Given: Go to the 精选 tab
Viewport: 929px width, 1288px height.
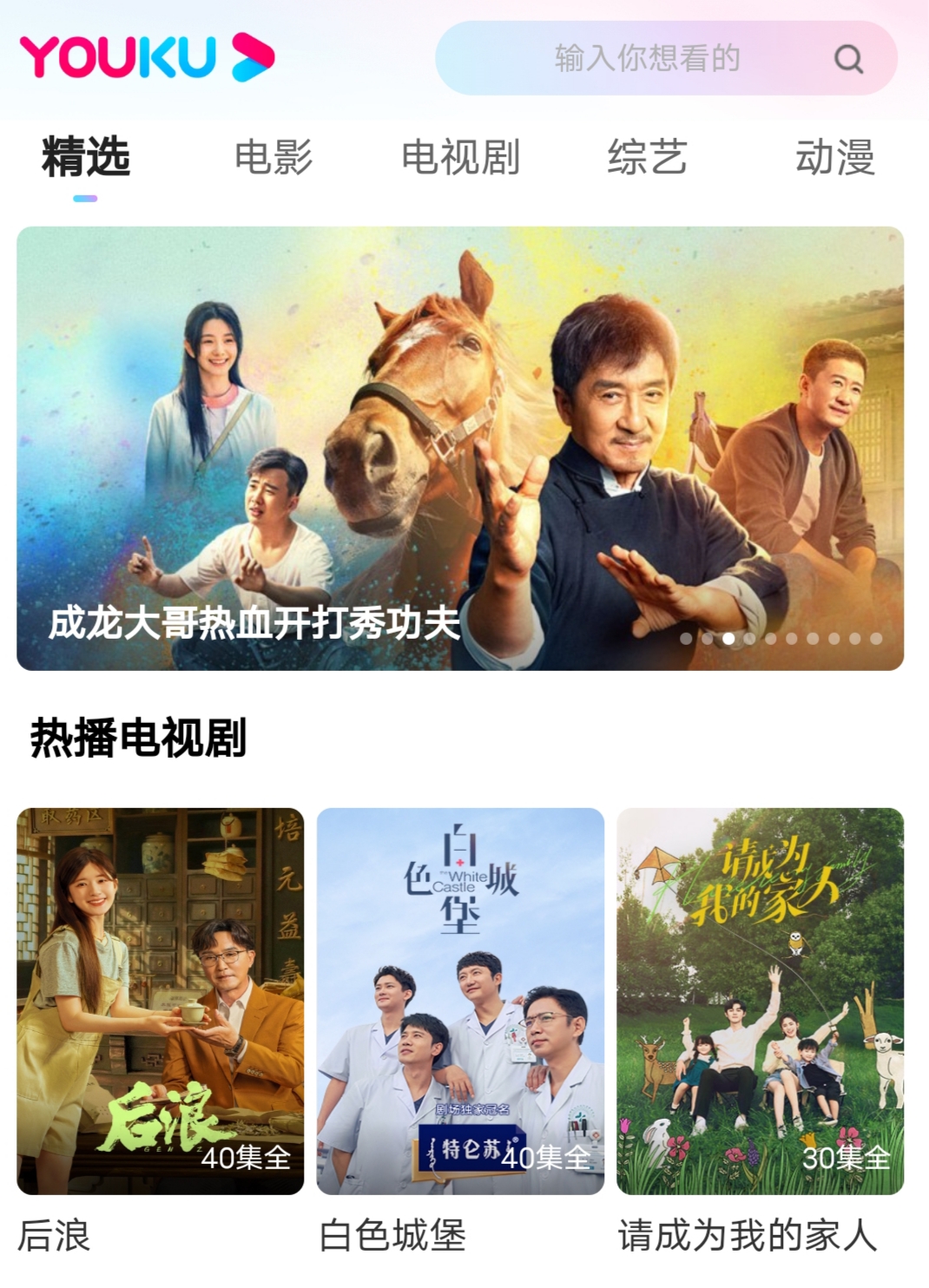Looking at the screenshot, I should [86, 158].
